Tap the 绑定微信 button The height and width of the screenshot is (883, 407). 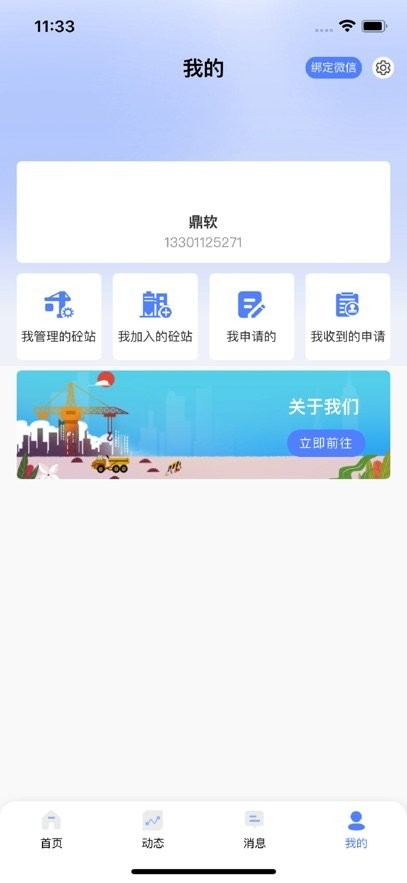[334, 68]
